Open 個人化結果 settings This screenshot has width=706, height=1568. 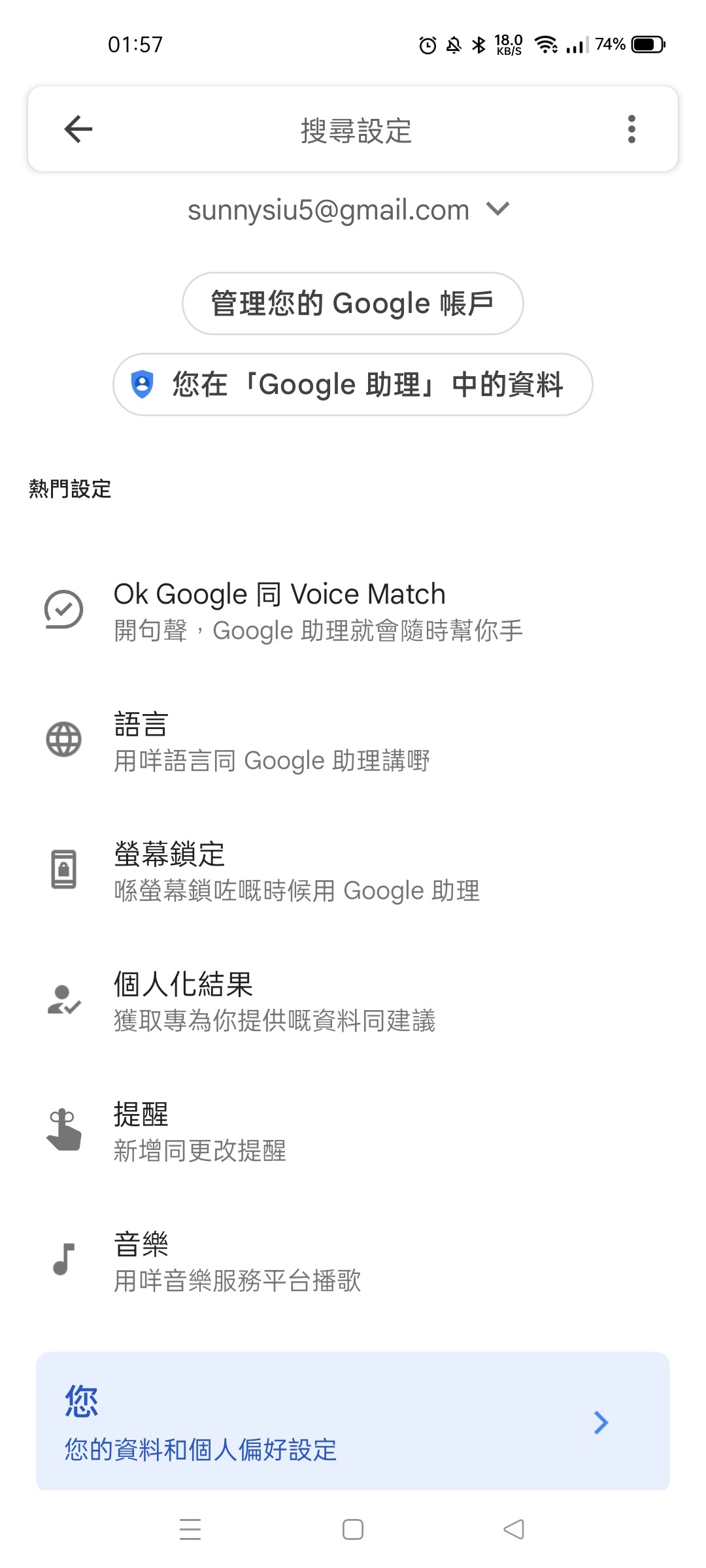[x=353, y=1000]
